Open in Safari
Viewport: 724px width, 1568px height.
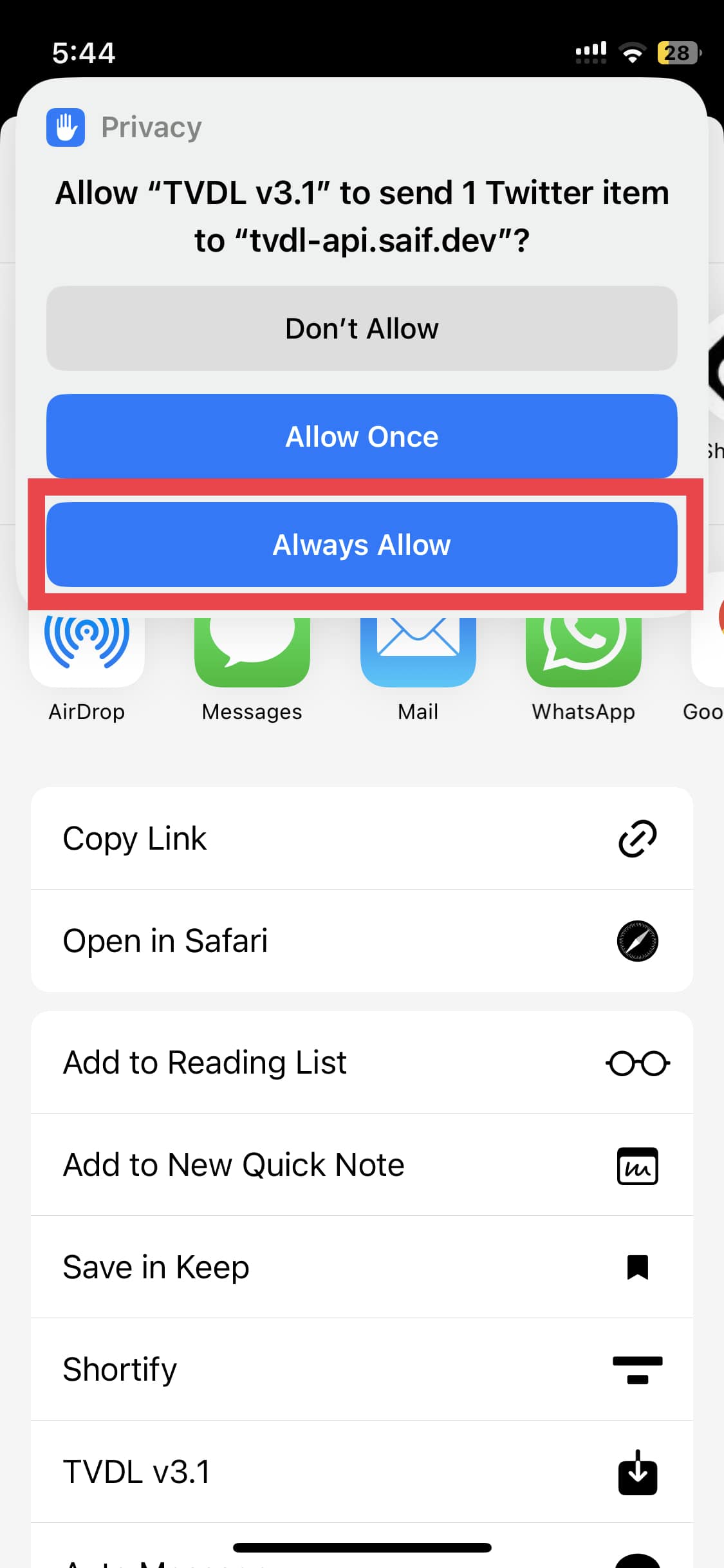[x=362, y=940]
